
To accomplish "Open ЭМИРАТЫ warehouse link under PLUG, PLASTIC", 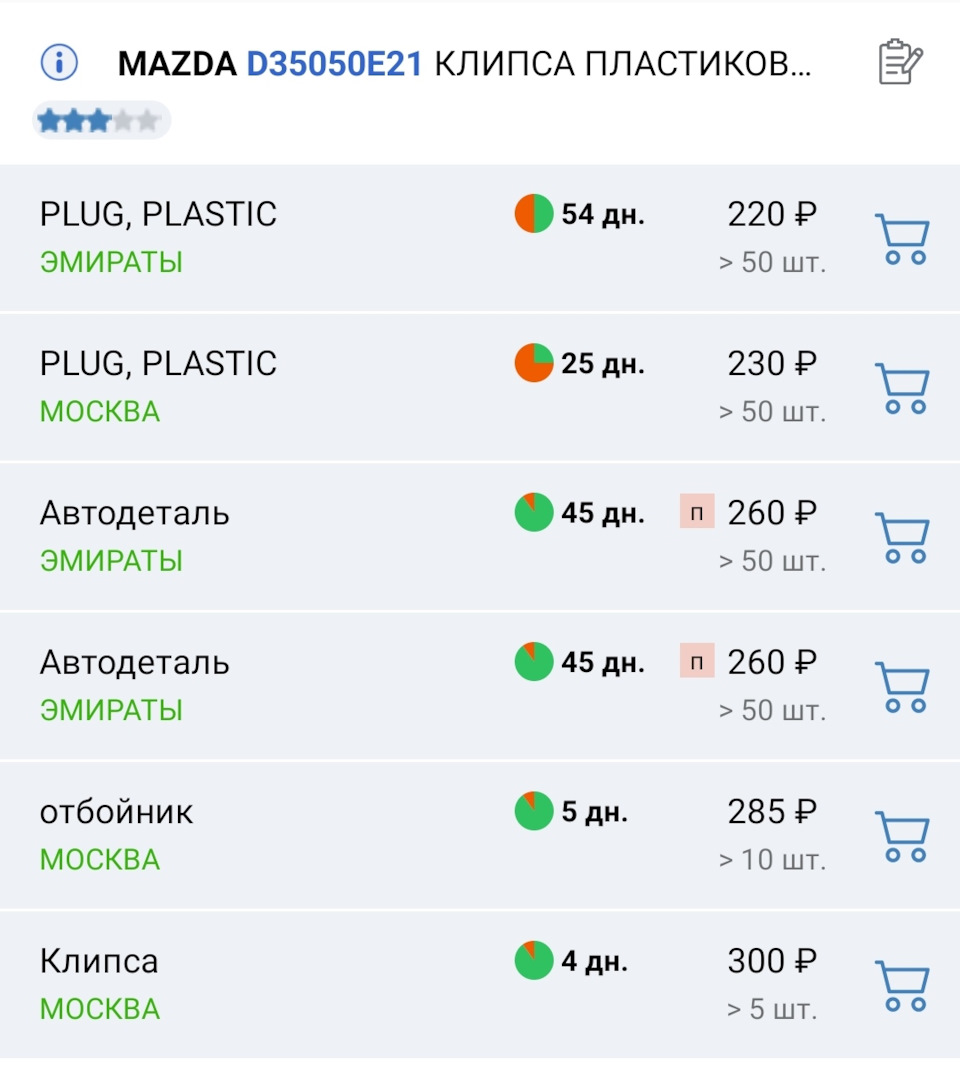I will click(111, 261).
